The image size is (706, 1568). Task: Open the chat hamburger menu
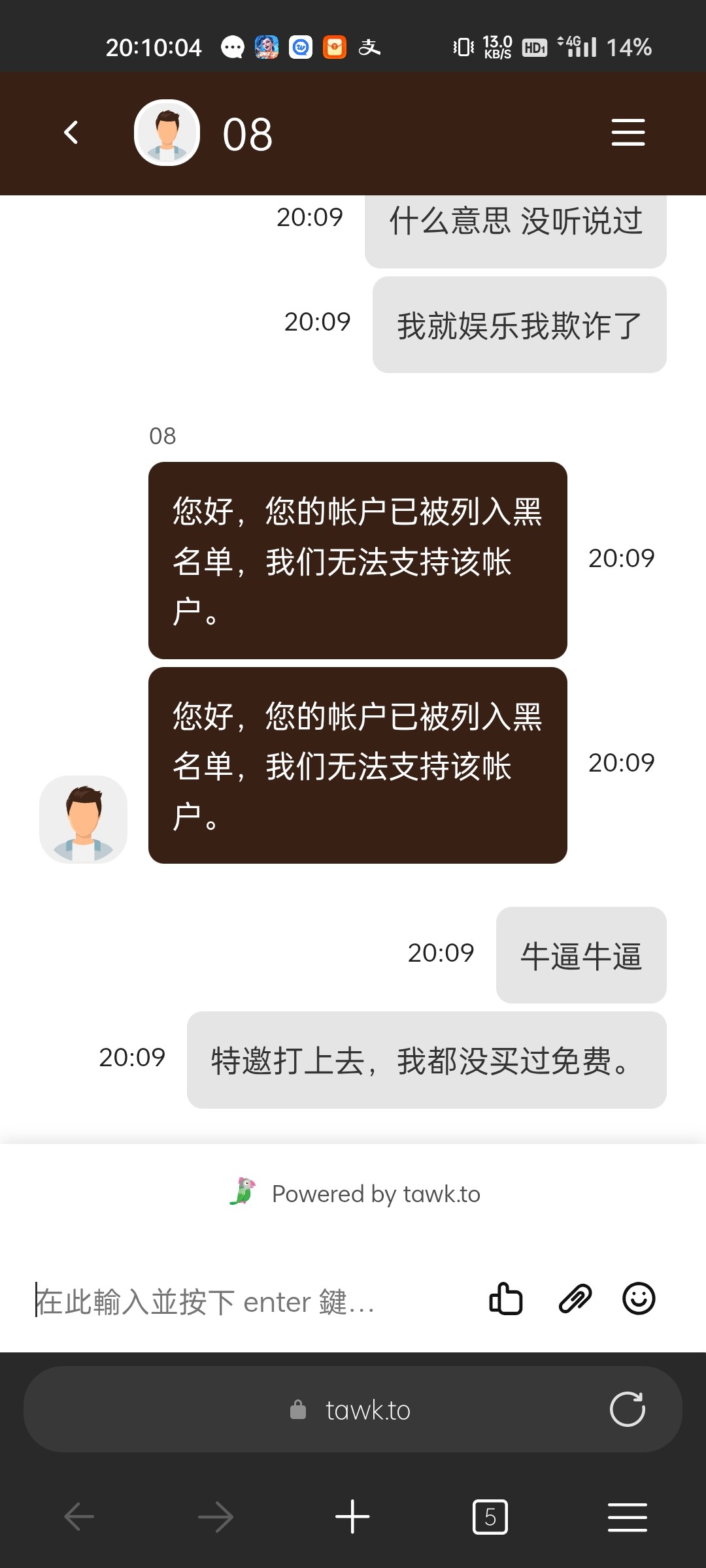(x=628, y=133)
